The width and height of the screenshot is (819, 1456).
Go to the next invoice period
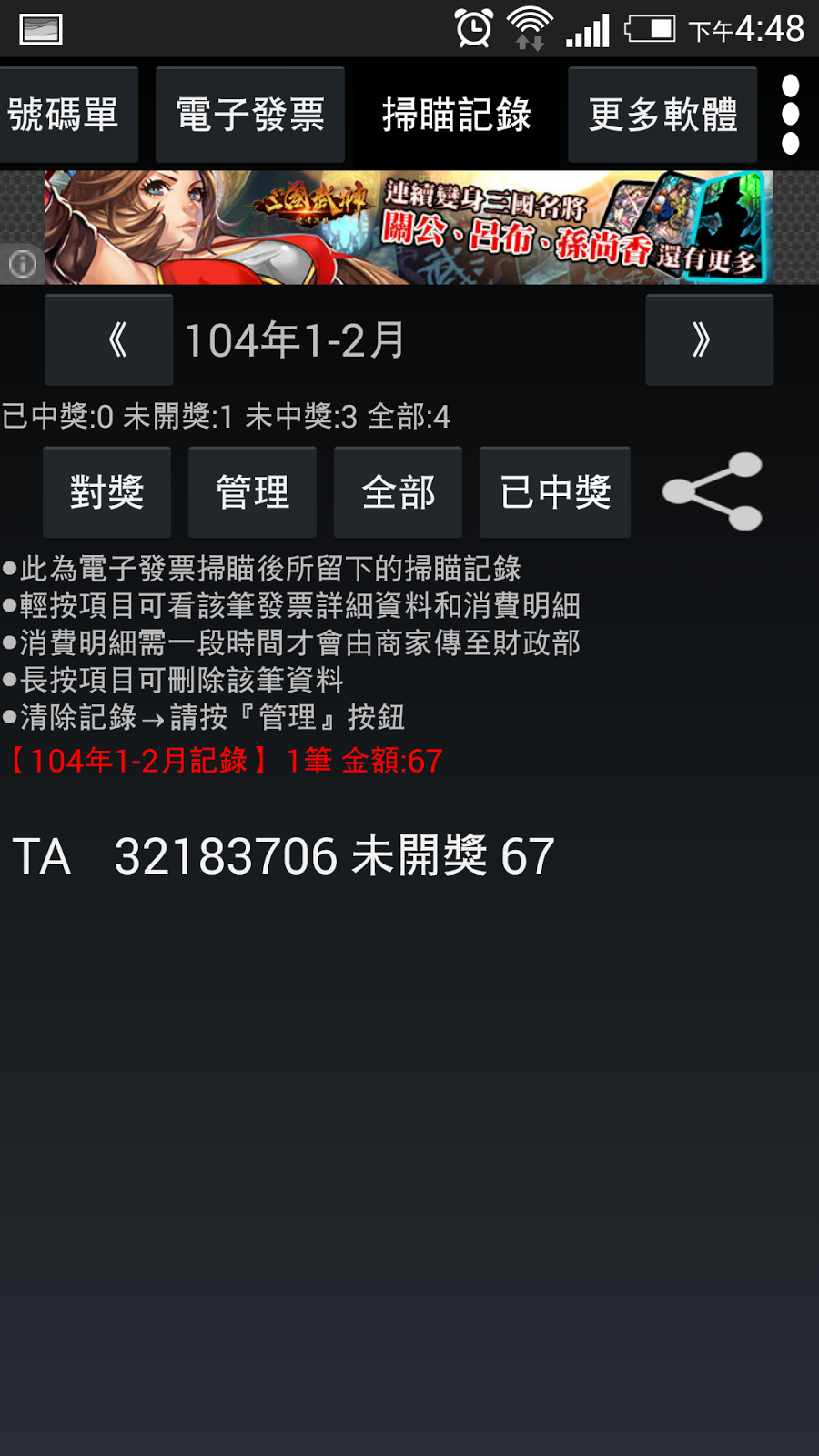709,340
